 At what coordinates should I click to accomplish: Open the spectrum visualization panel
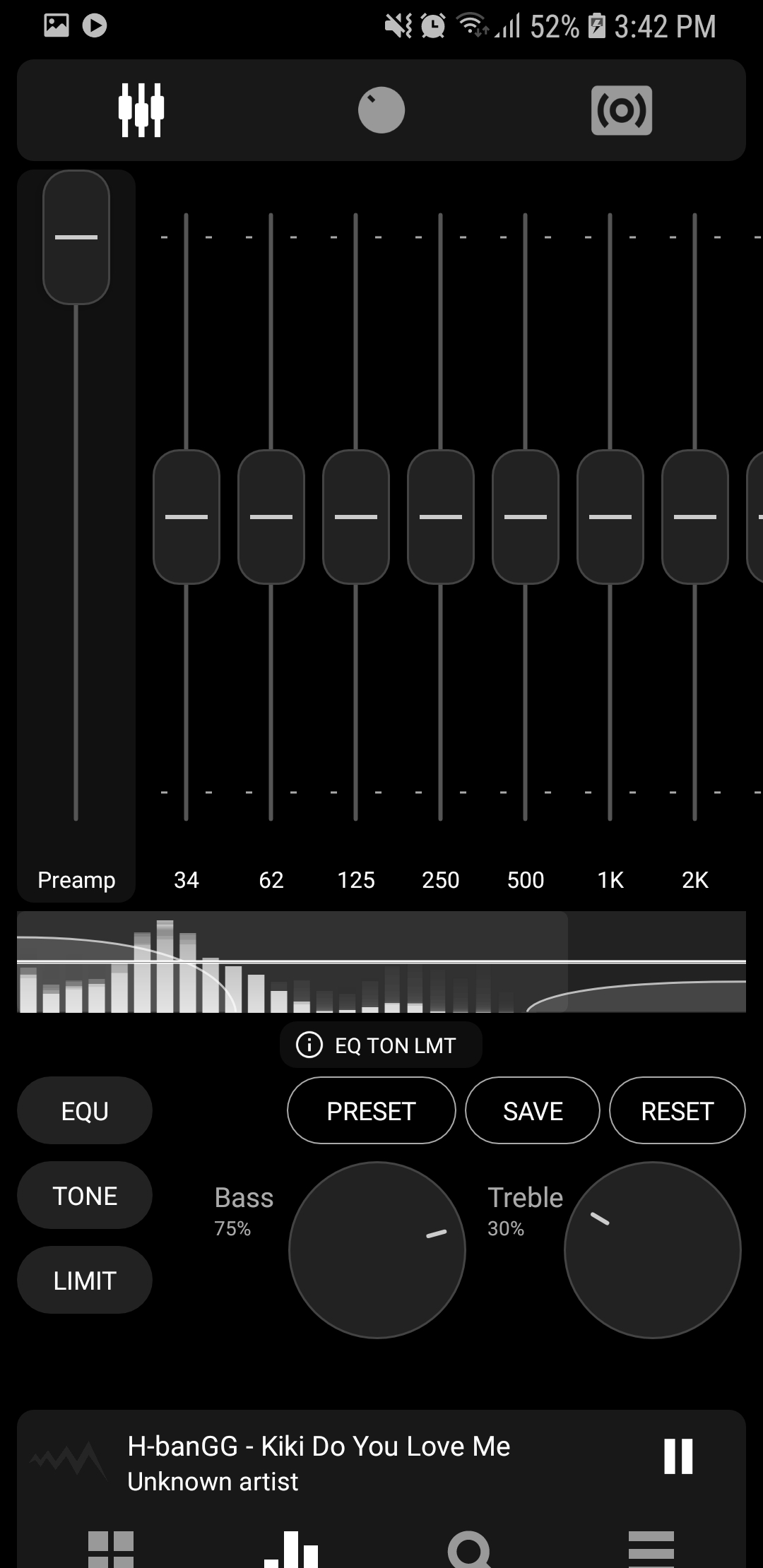click(x=381, y=961)
